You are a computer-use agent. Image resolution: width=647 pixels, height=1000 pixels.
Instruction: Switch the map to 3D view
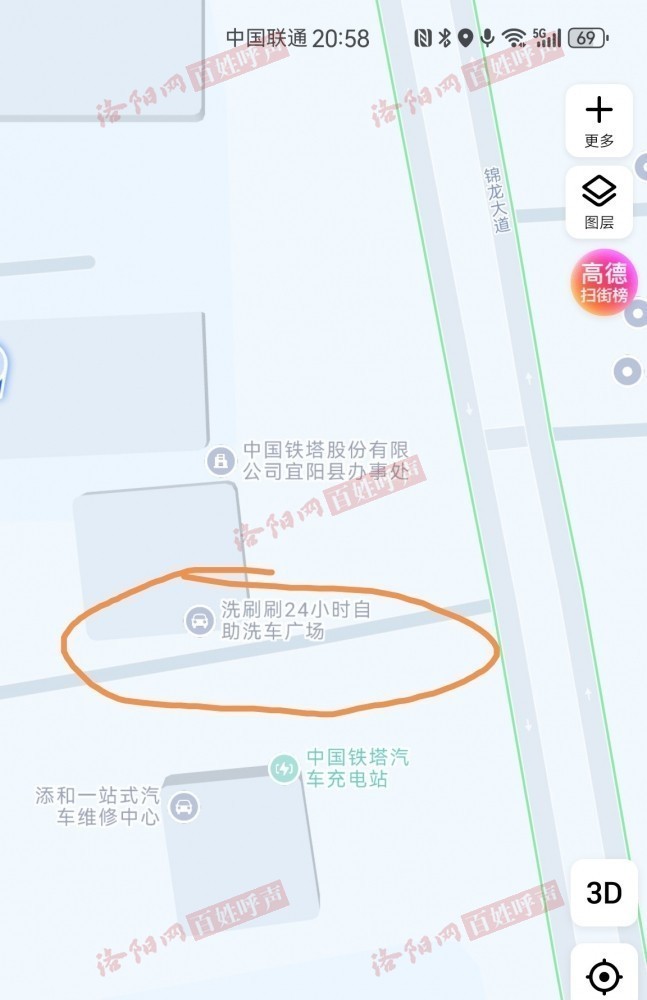pos(604,892)
